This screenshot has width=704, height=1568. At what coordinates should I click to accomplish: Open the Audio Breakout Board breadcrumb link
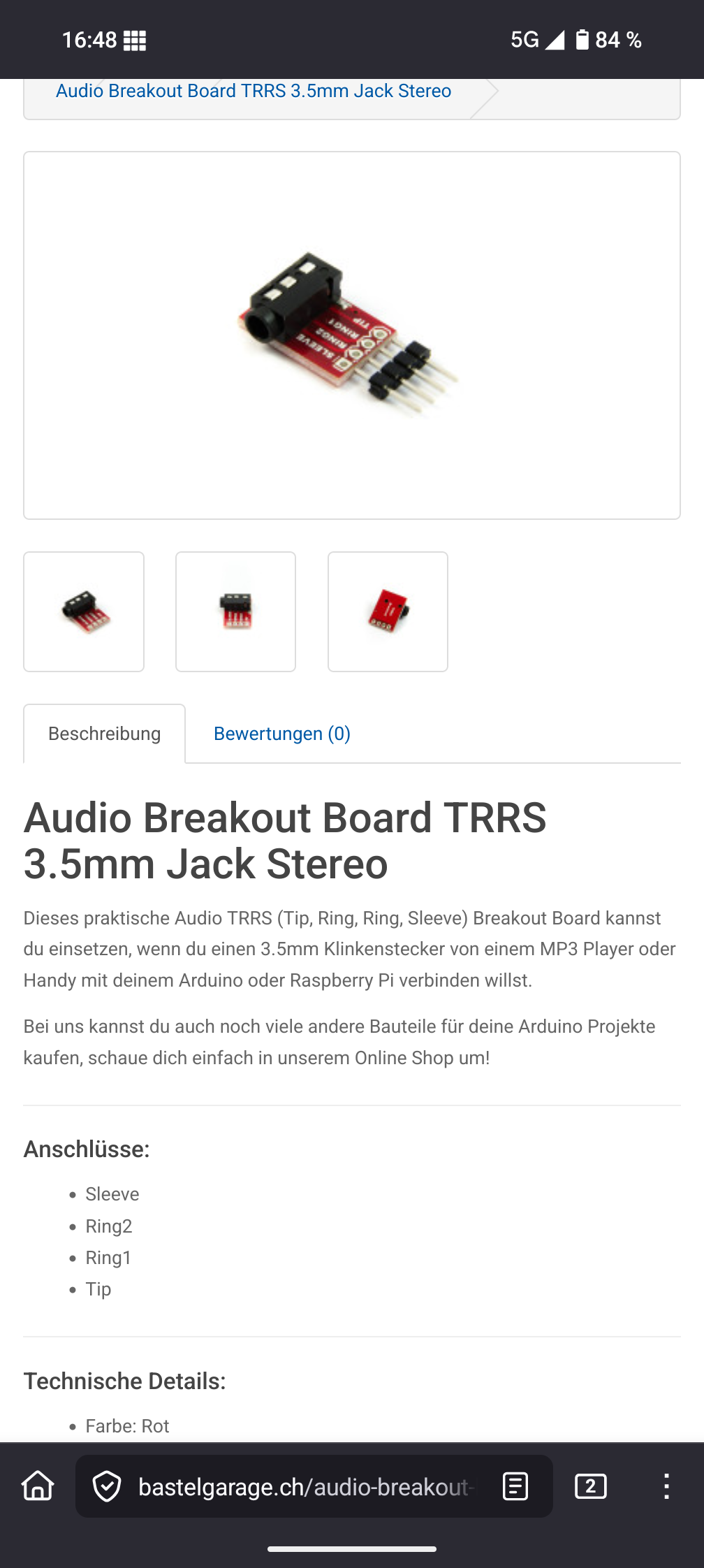click(x=254, y=92)
